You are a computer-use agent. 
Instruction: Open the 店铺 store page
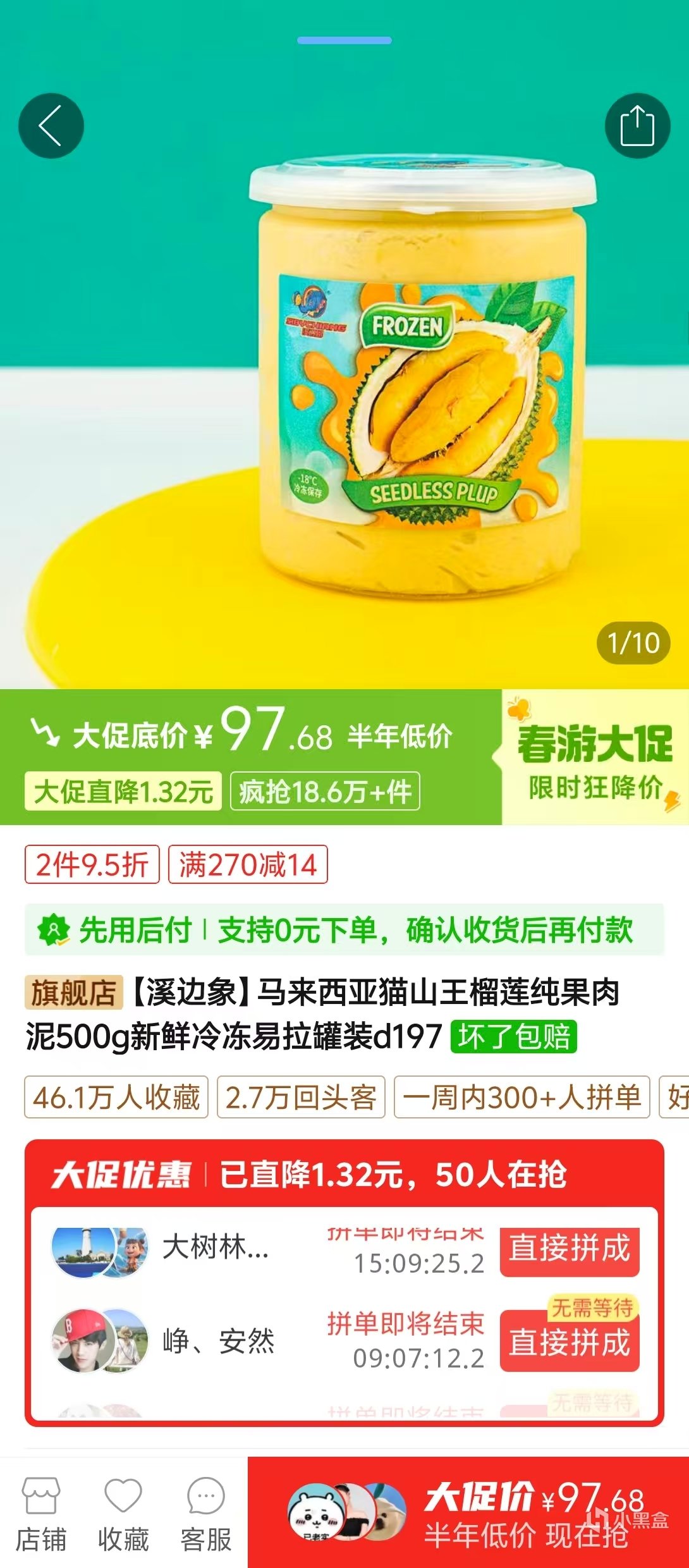(x=41, y=1514)
